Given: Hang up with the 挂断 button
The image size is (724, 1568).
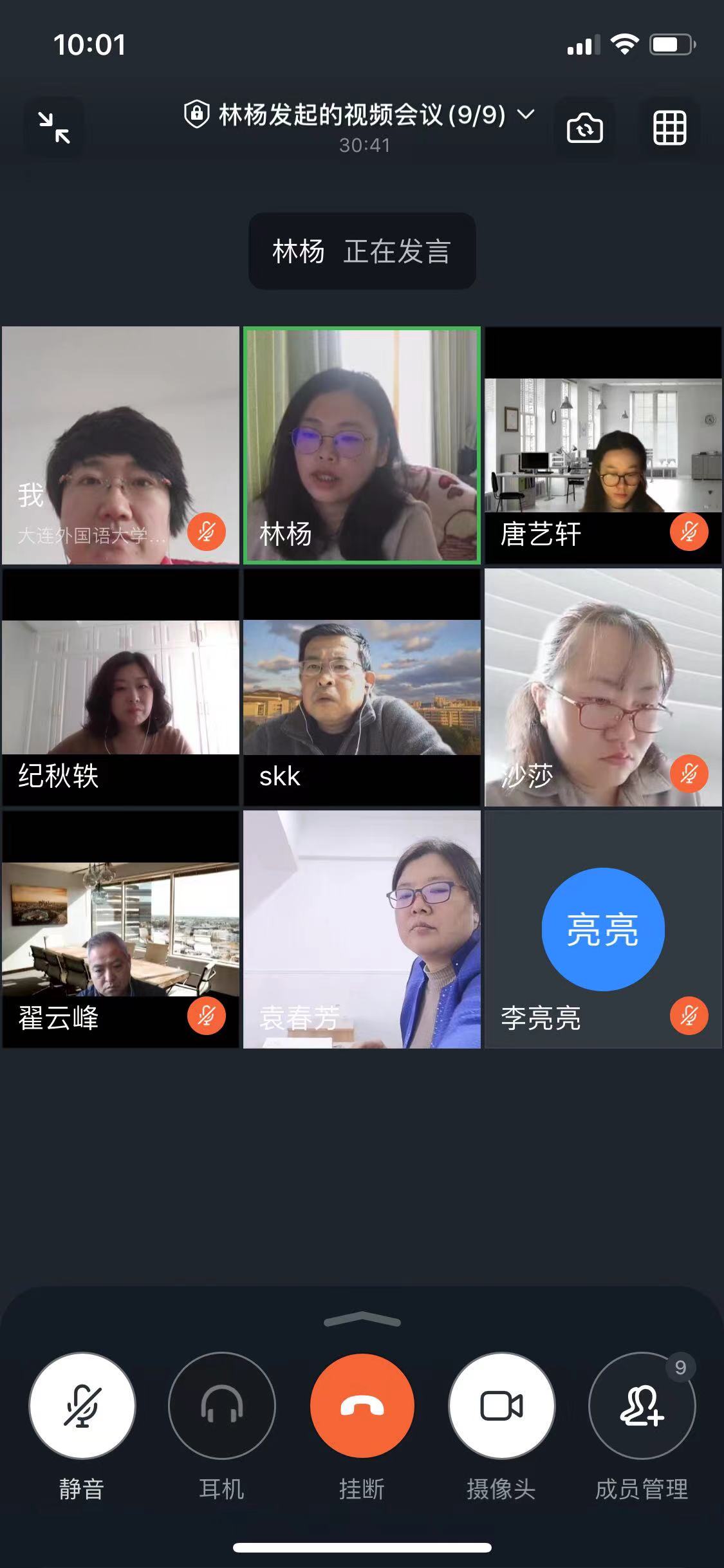Looking at the screenshot, I should pyautogui.click(x=362, y=1405).
